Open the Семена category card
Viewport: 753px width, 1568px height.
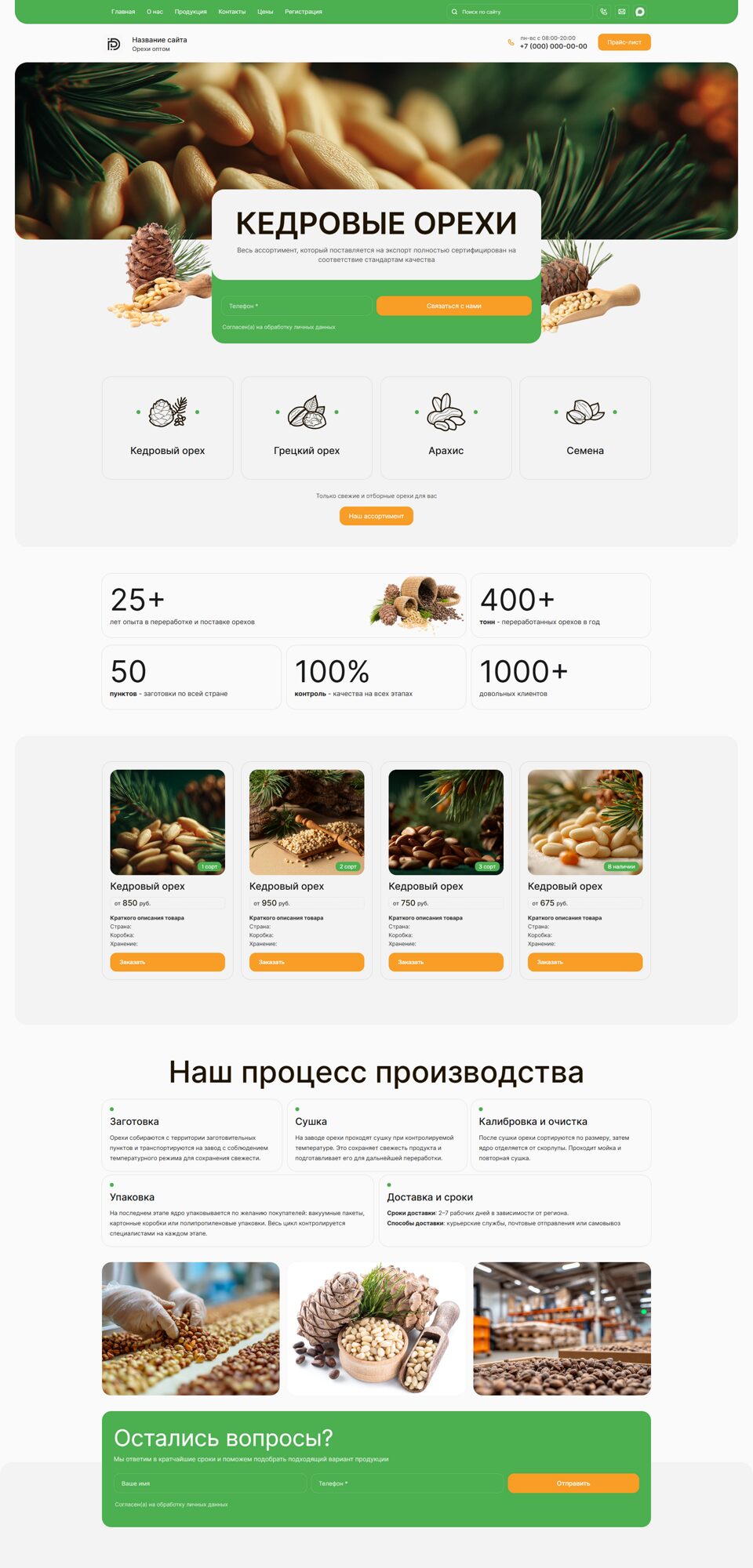tap(585, 427)
